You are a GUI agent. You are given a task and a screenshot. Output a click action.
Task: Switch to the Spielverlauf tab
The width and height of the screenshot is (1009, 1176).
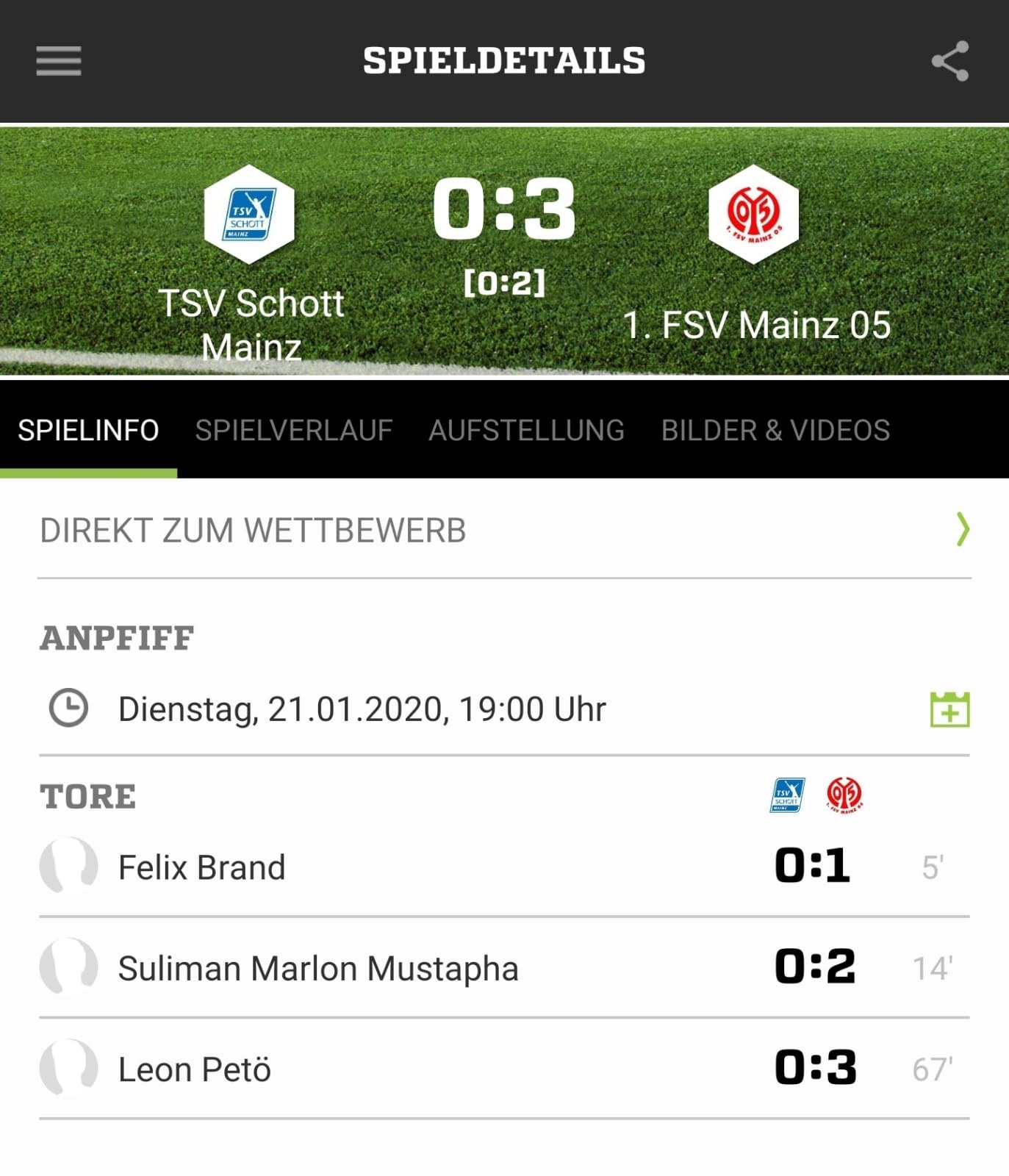293,430
